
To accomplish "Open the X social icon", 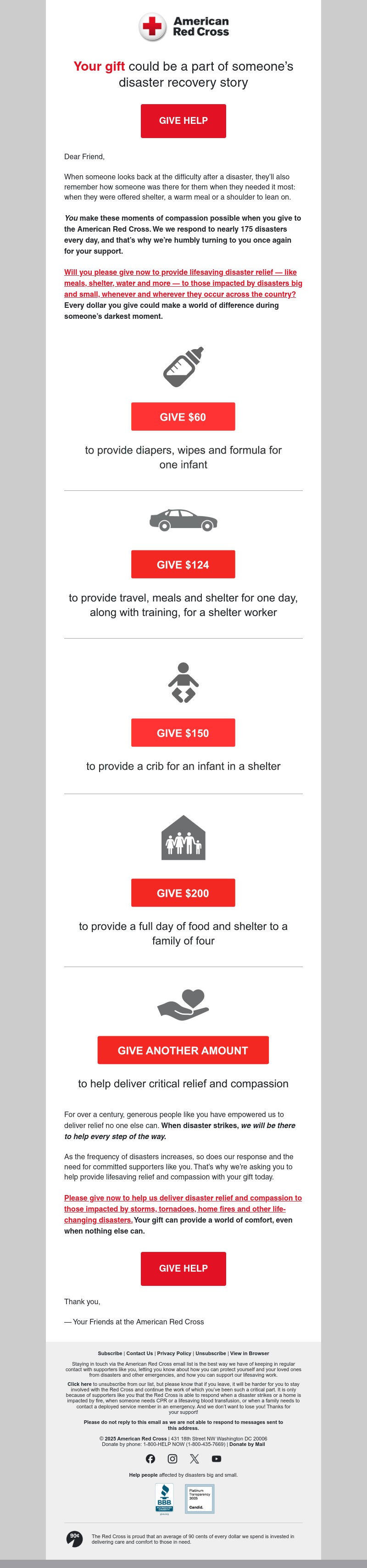I will coord(194,1458).
